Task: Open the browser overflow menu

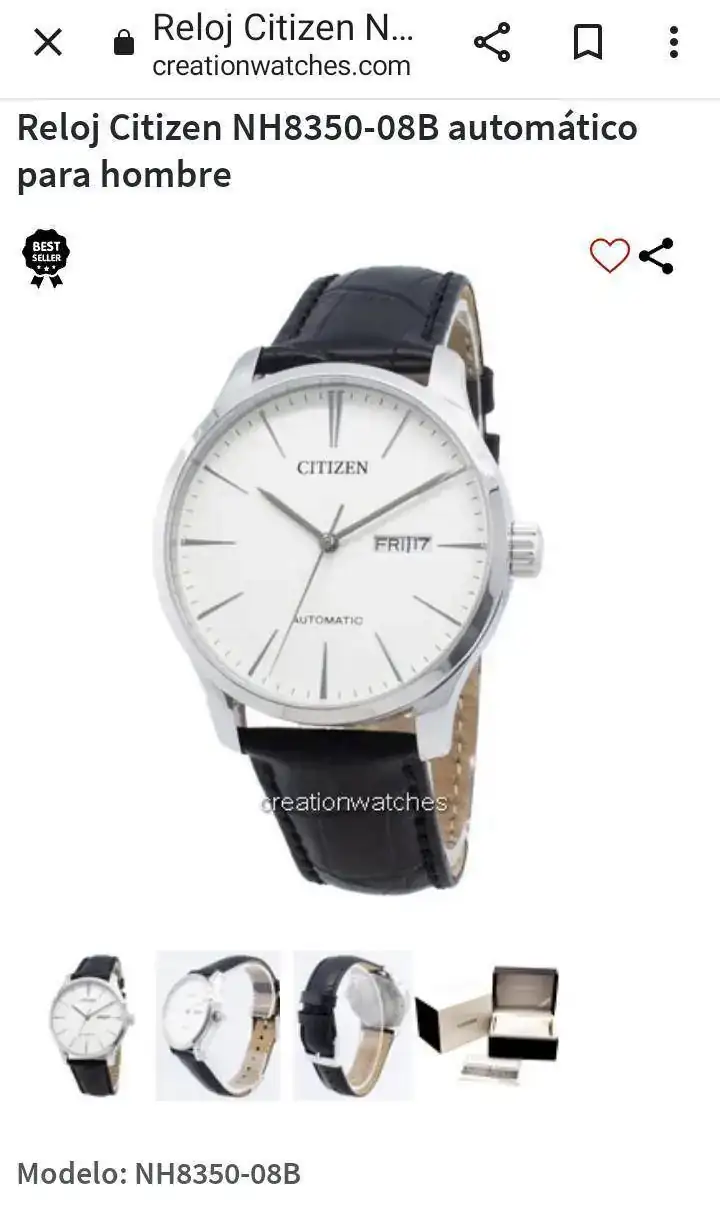Action: pyautogui.click(x=674, y=42)
